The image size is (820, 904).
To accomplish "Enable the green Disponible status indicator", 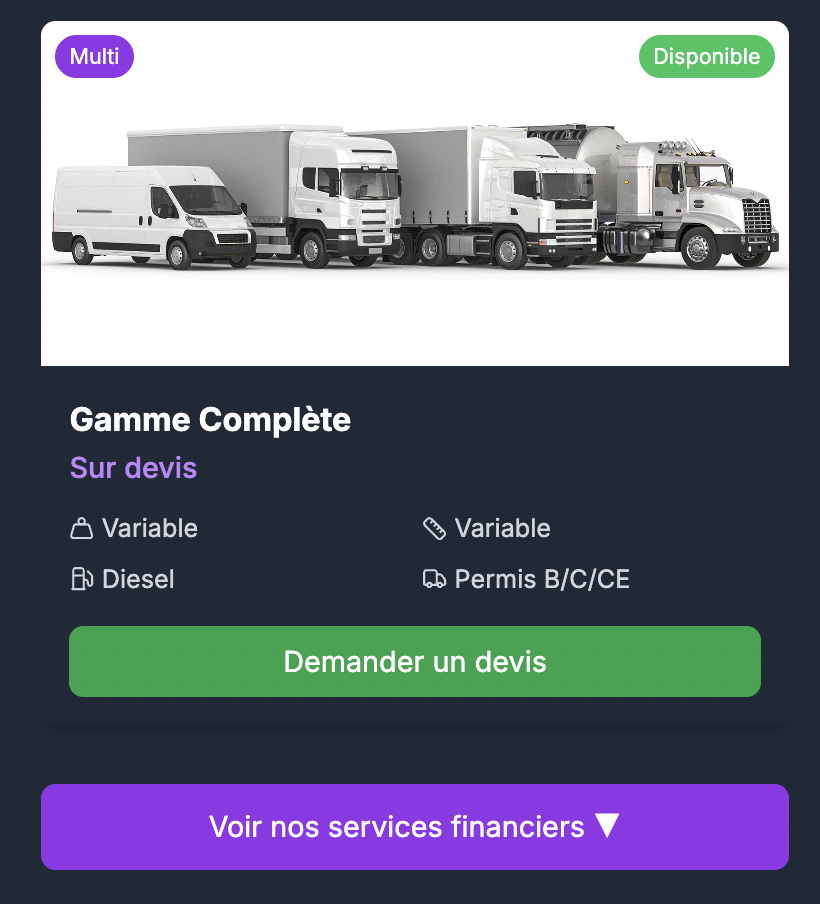I will tap(707, 57).
